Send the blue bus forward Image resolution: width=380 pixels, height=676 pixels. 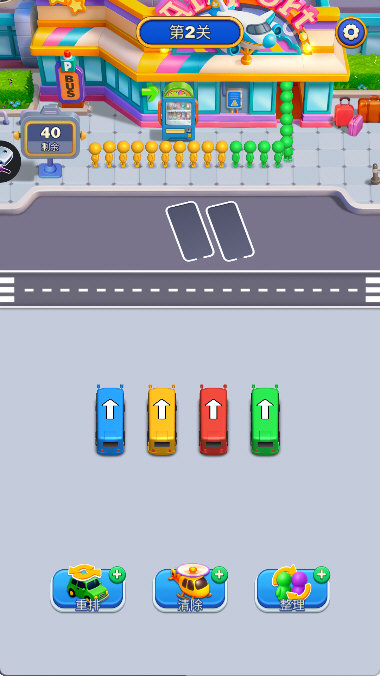pyautogui.click(x=110, y=419)
